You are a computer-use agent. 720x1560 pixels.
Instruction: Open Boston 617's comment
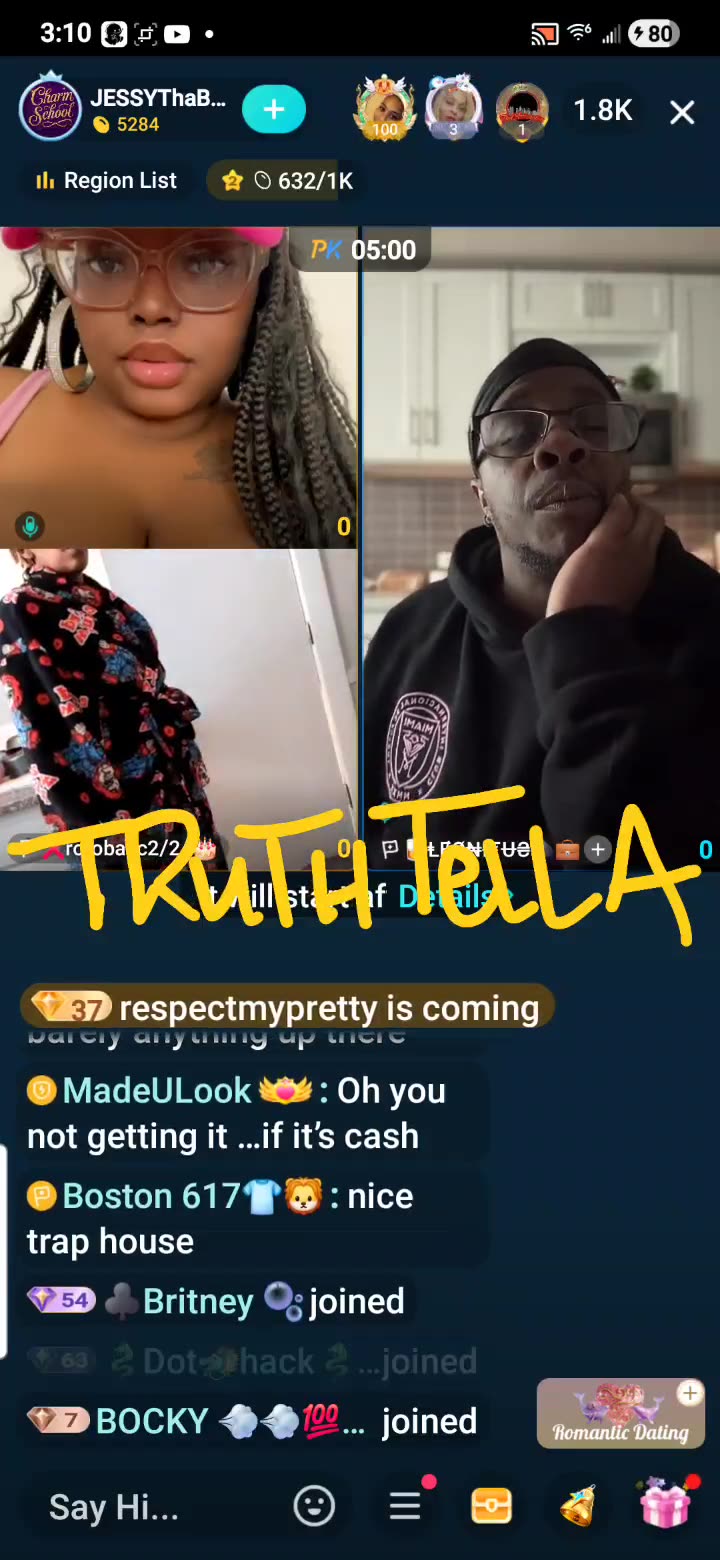pos(220,1218)
